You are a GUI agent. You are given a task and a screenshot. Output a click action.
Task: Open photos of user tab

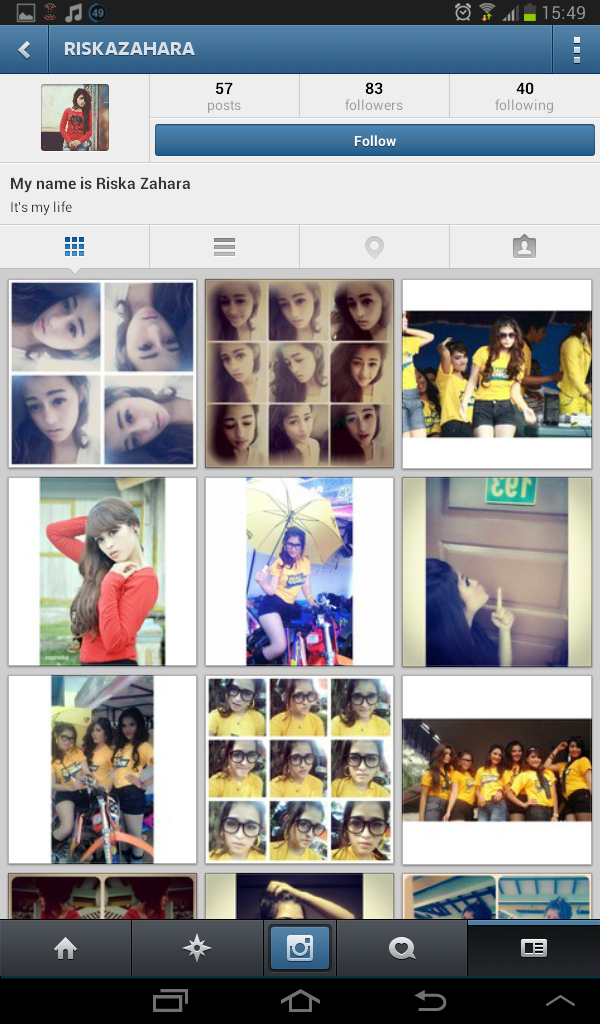(524, 246)
